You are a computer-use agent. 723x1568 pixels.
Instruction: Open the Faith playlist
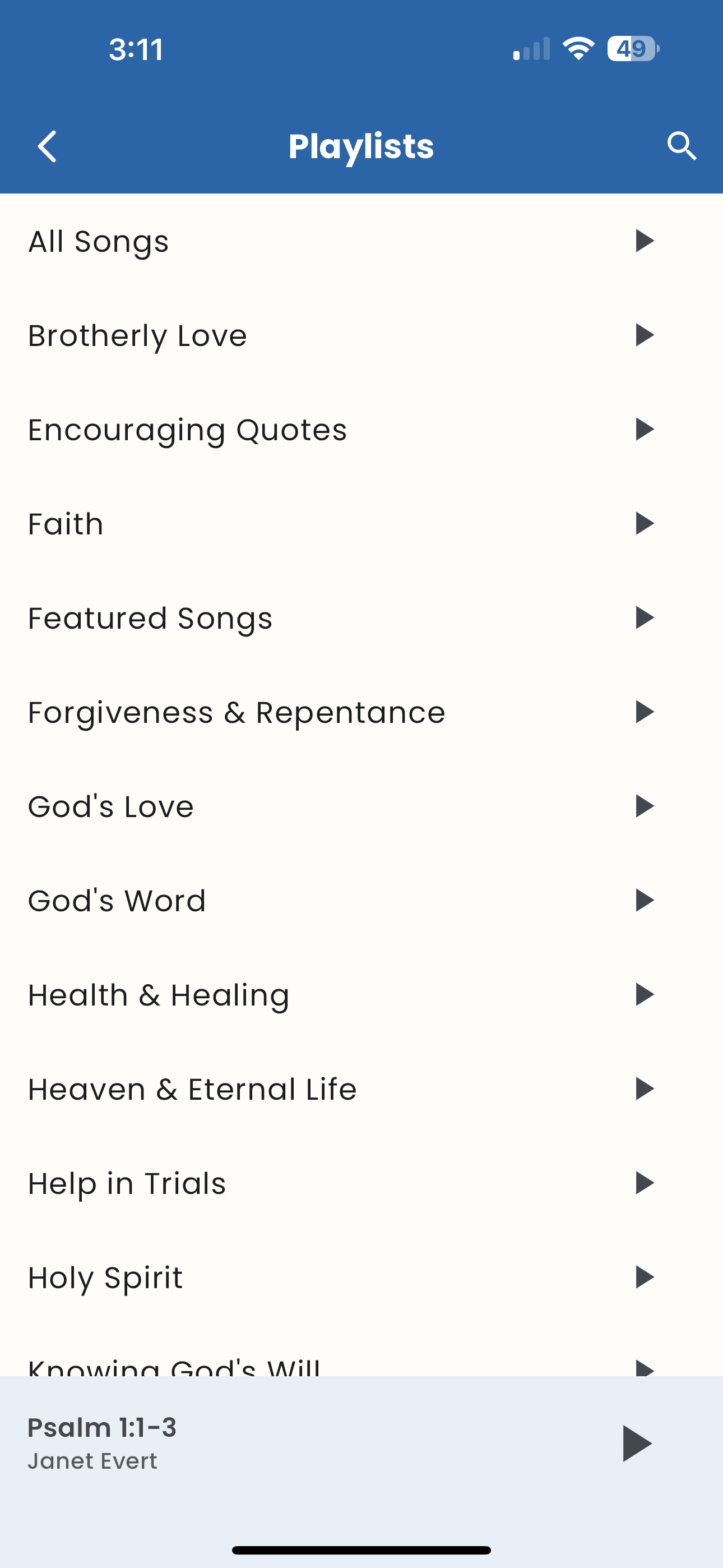pos(361,523)
